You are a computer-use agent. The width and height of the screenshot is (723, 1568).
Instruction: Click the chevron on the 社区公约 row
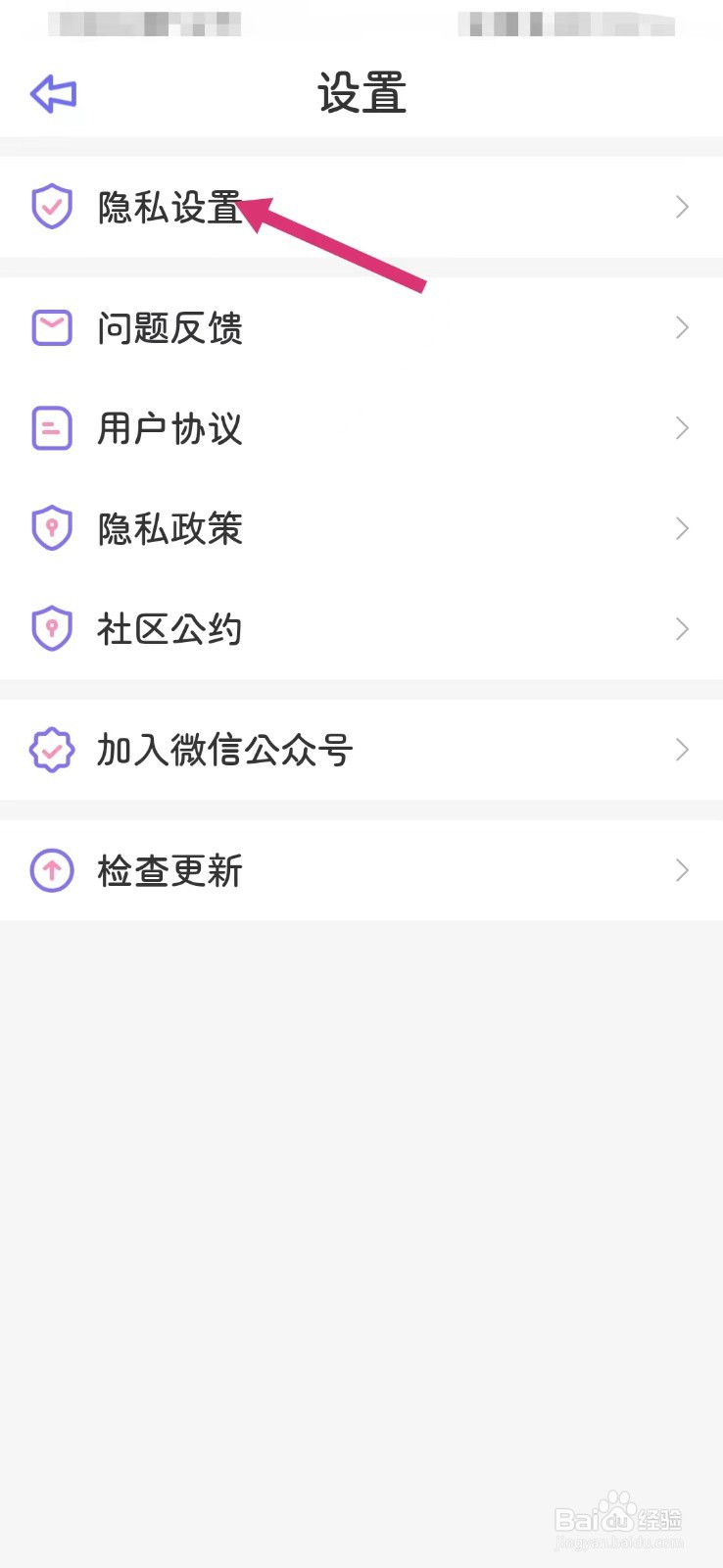[x=682, y=628]
